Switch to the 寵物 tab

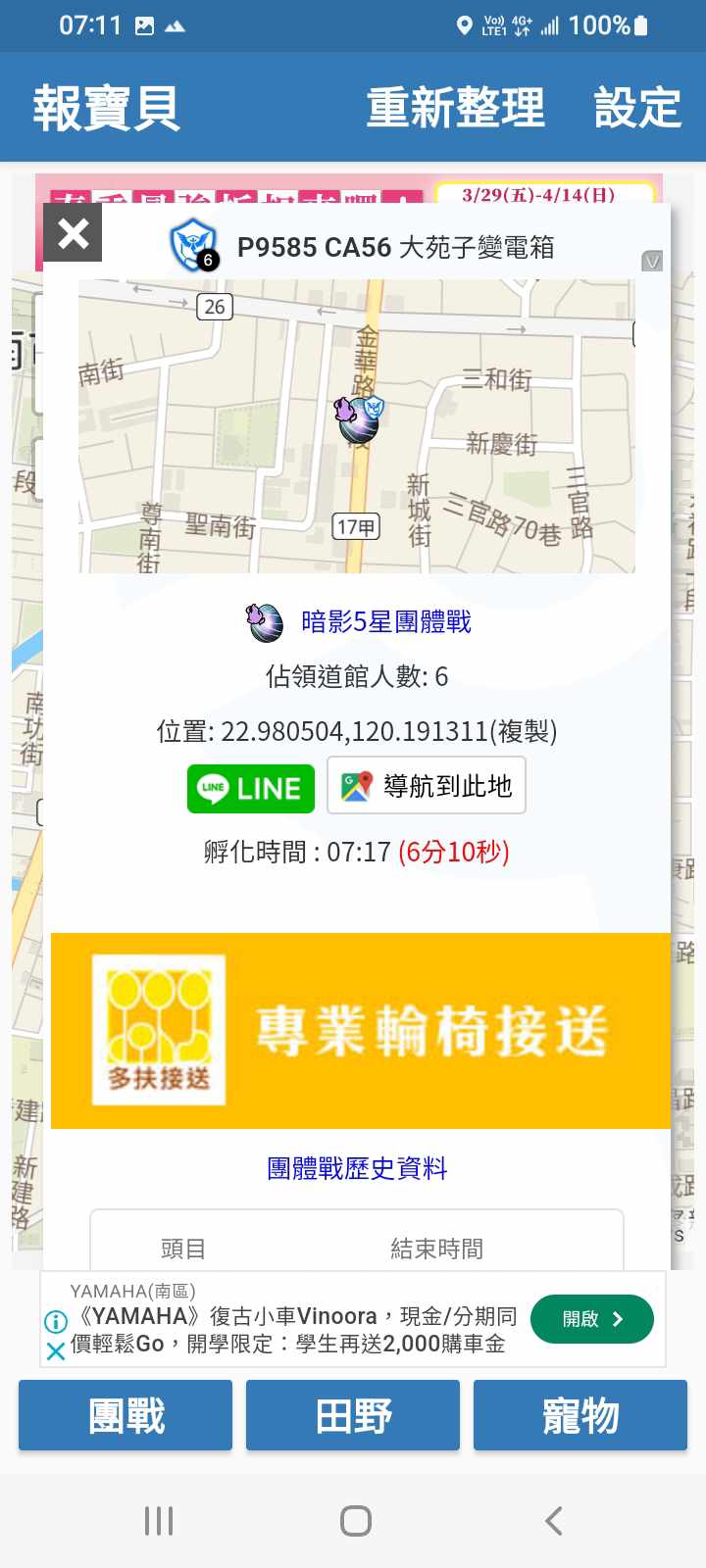pyautogui.click(x=580, y=1415)
